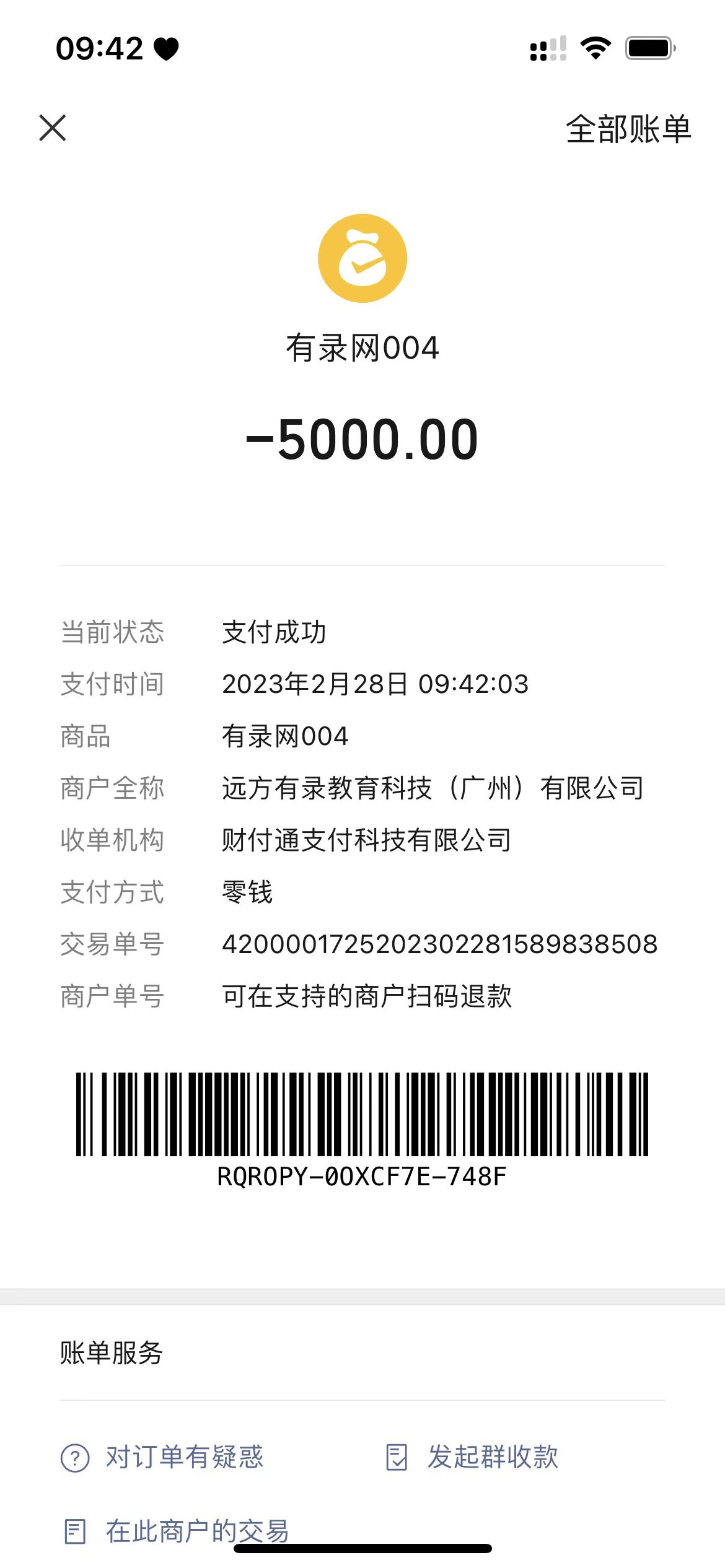Close the payment detail page
The width and height of the screenshot is (725, 1568).
coord(53,128)
